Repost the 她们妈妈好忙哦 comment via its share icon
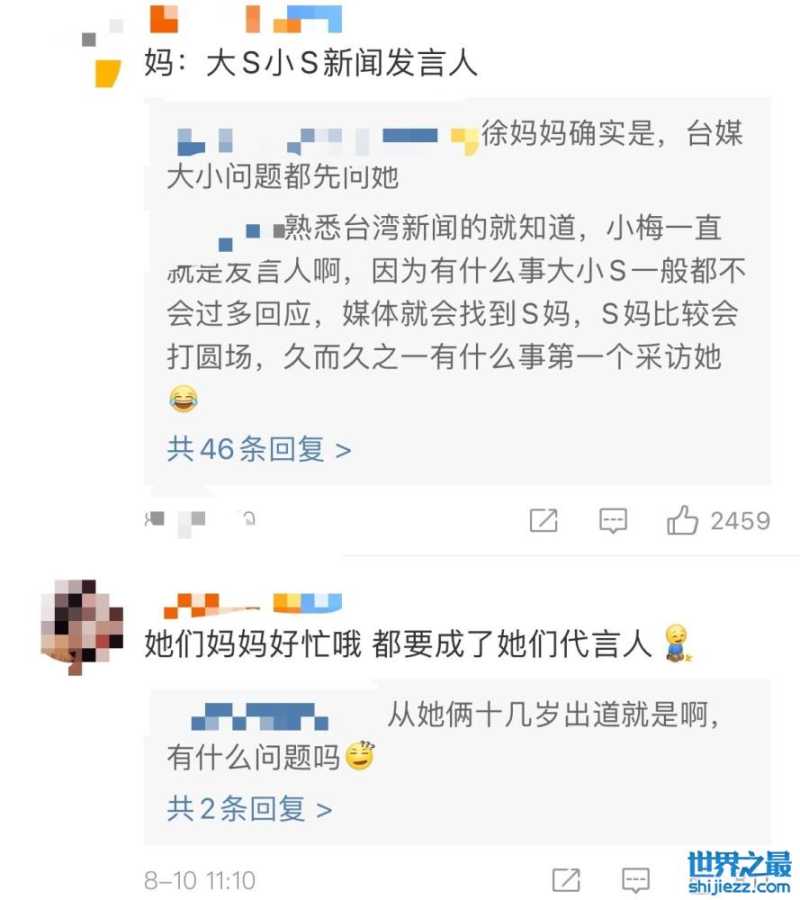The width and height of the screenshot is (800, 900). tap(566, 880)
